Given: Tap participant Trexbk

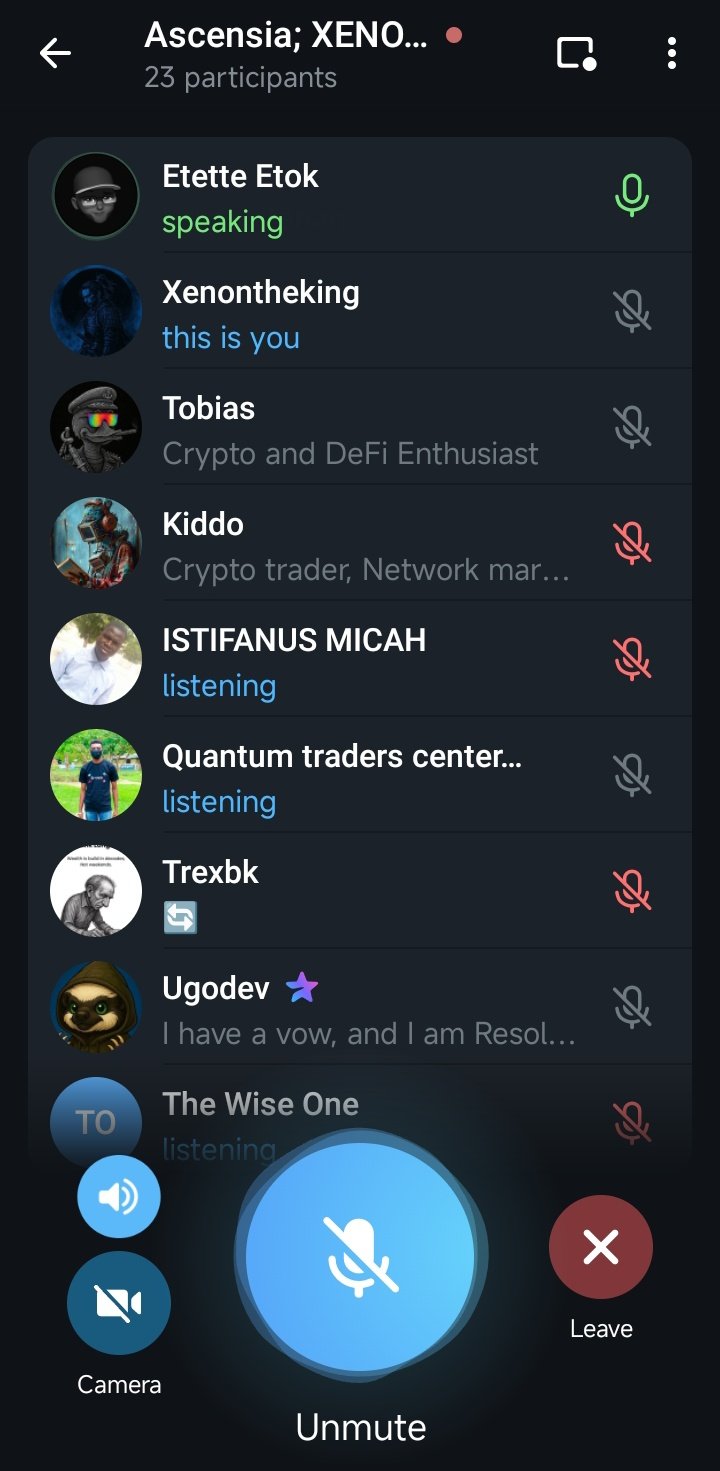Looking at the screenshot, I should 360,892.
